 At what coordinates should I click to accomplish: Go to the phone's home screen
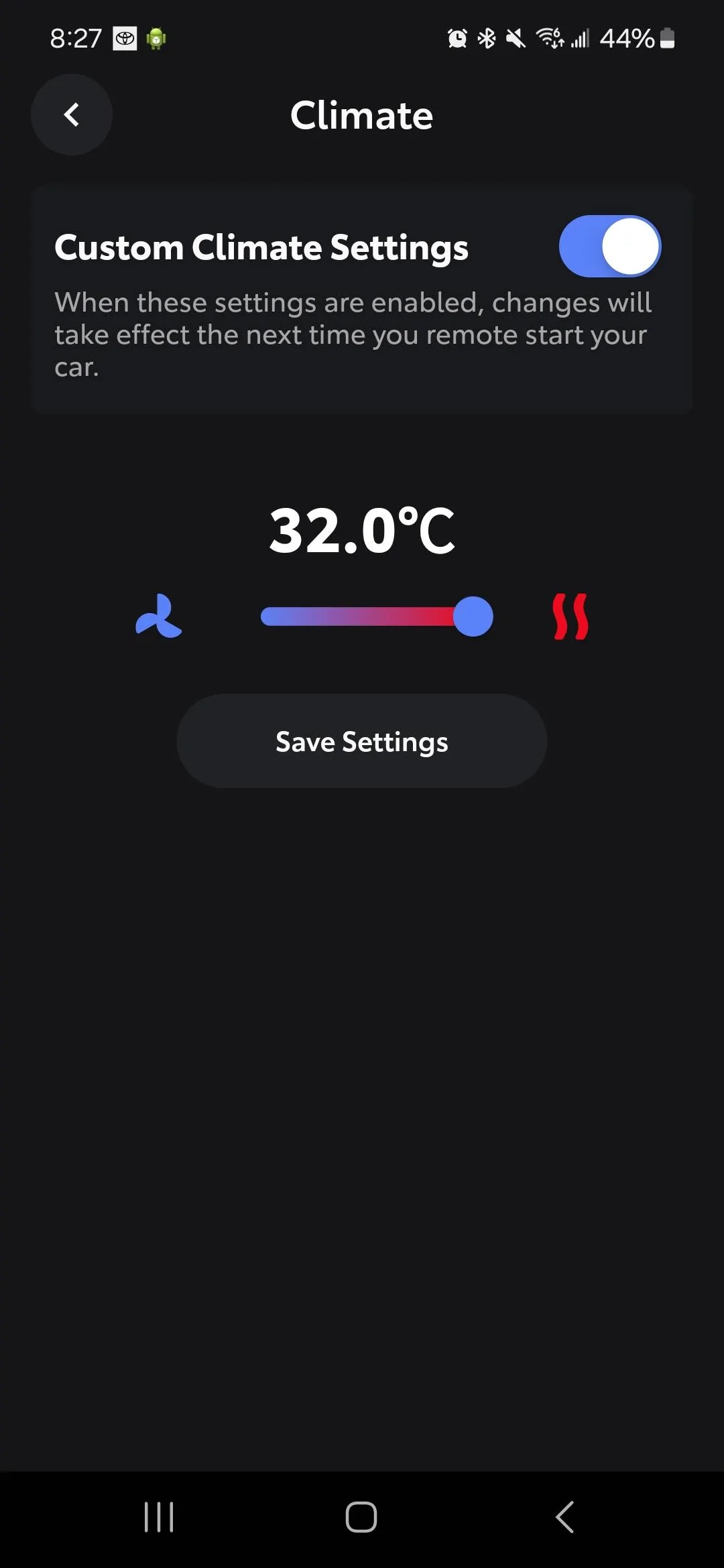point(361,1516)
